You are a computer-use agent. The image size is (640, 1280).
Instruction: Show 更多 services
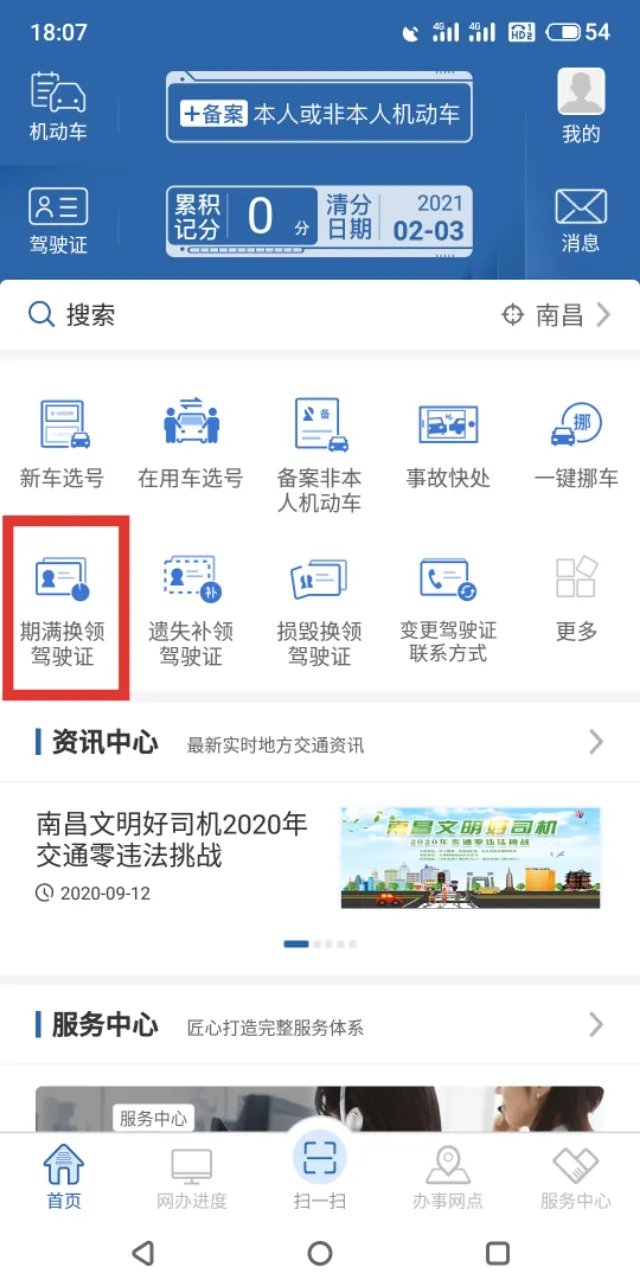576,598
